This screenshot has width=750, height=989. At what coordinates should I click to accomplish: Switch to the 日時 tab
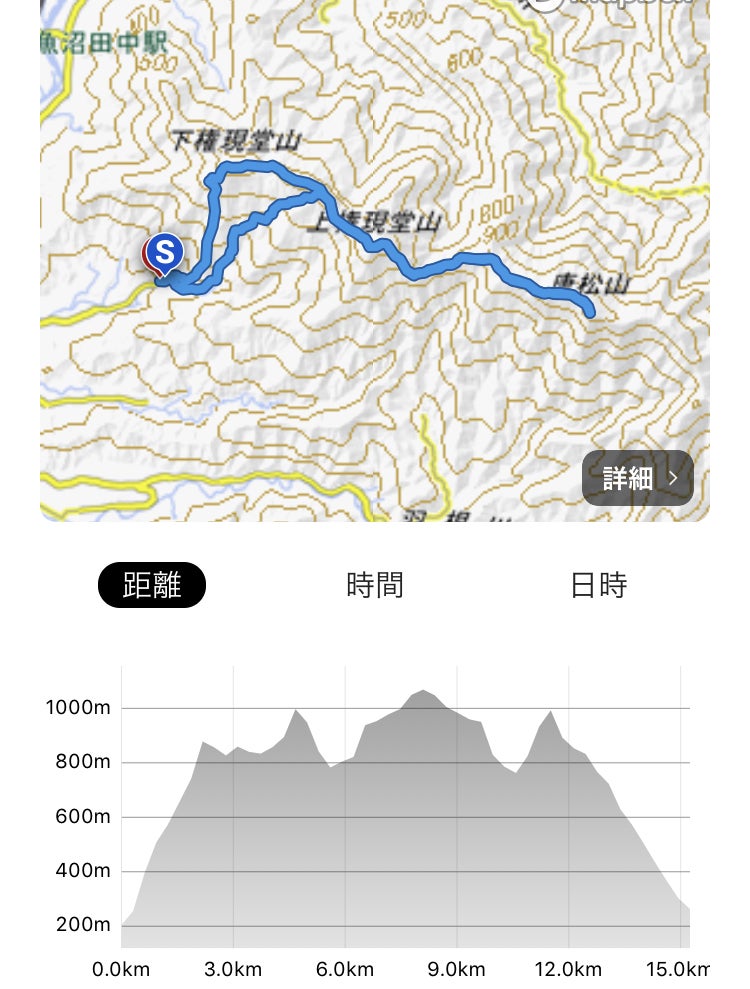[x=598, y=585]
